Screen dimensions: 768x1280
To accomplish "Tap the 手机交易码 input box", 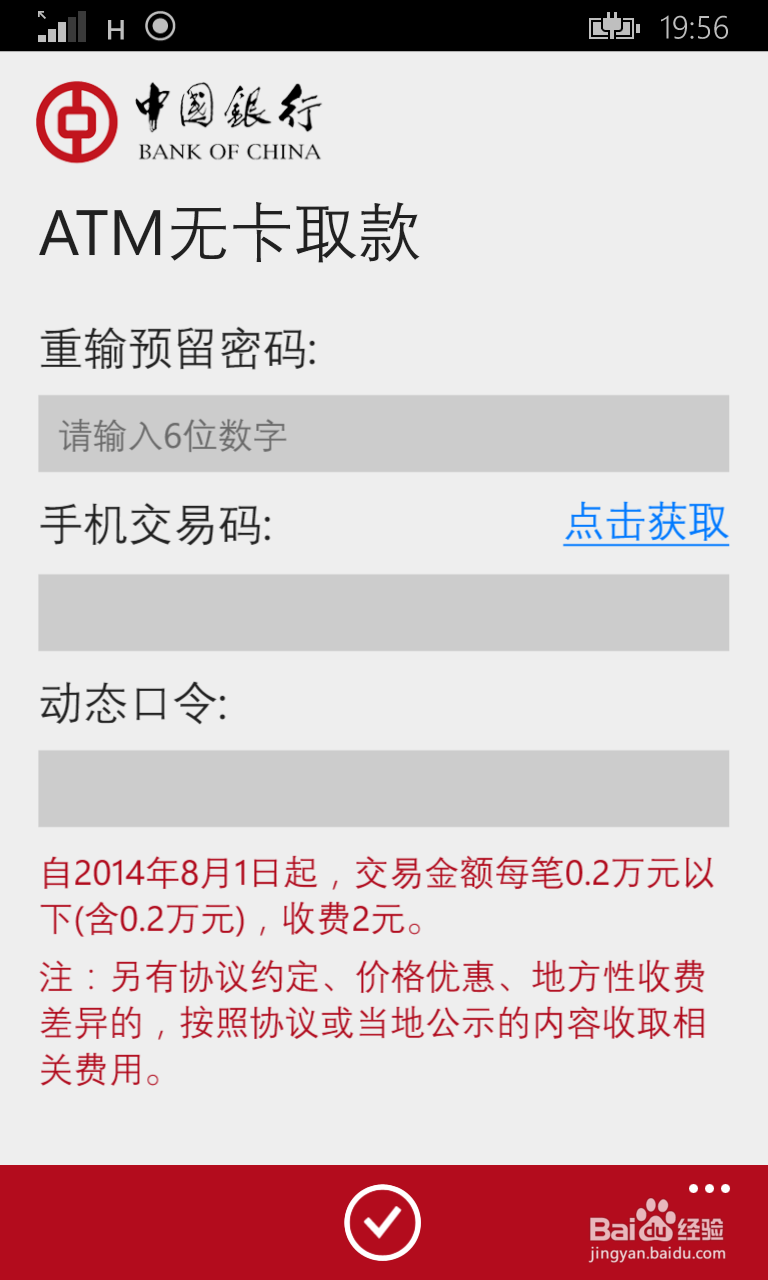I will tap(384, 612).
